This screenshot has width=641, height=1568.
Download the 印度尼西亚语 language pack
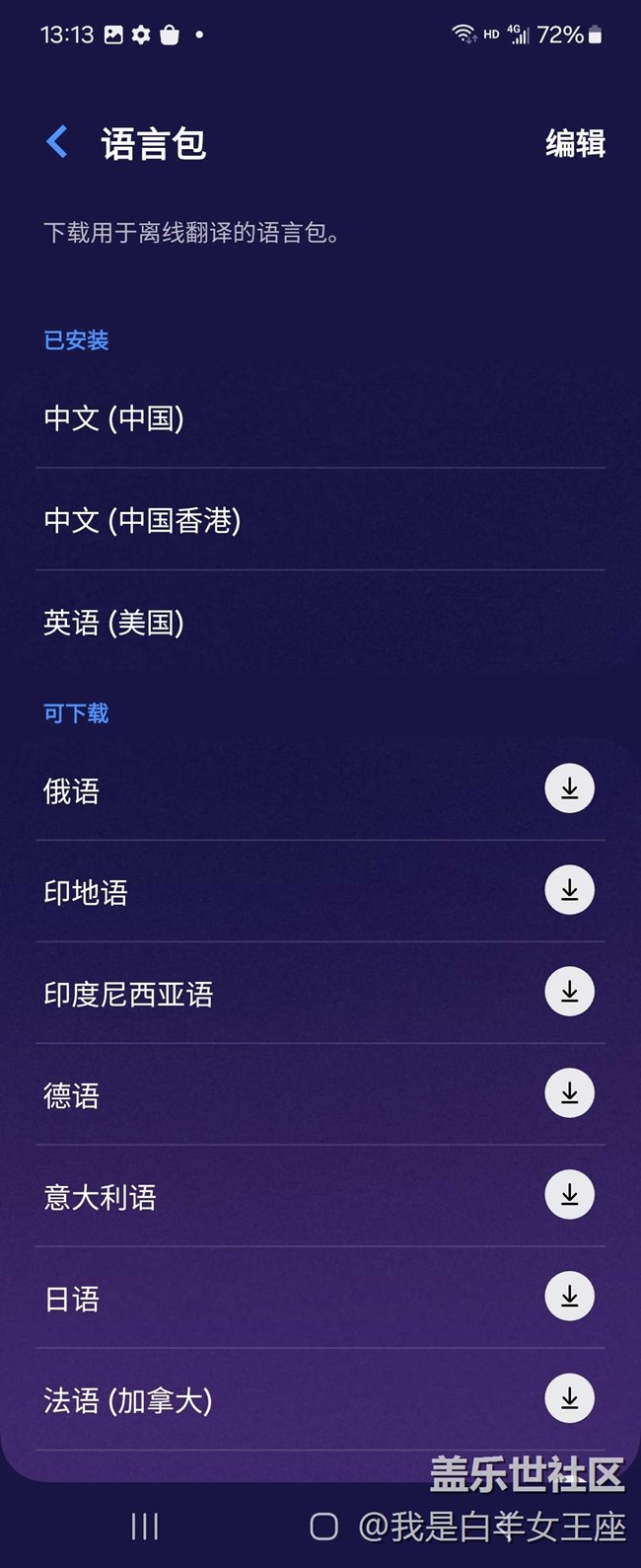pos(569,992)
